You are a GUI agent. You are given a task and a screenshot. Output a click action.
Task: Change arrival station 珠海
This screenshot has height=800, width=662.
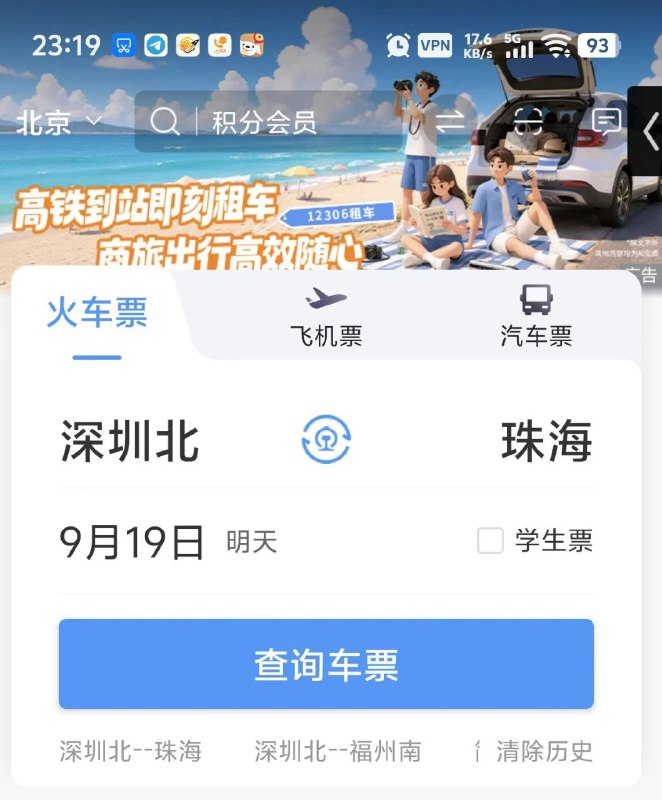[547, 441]
